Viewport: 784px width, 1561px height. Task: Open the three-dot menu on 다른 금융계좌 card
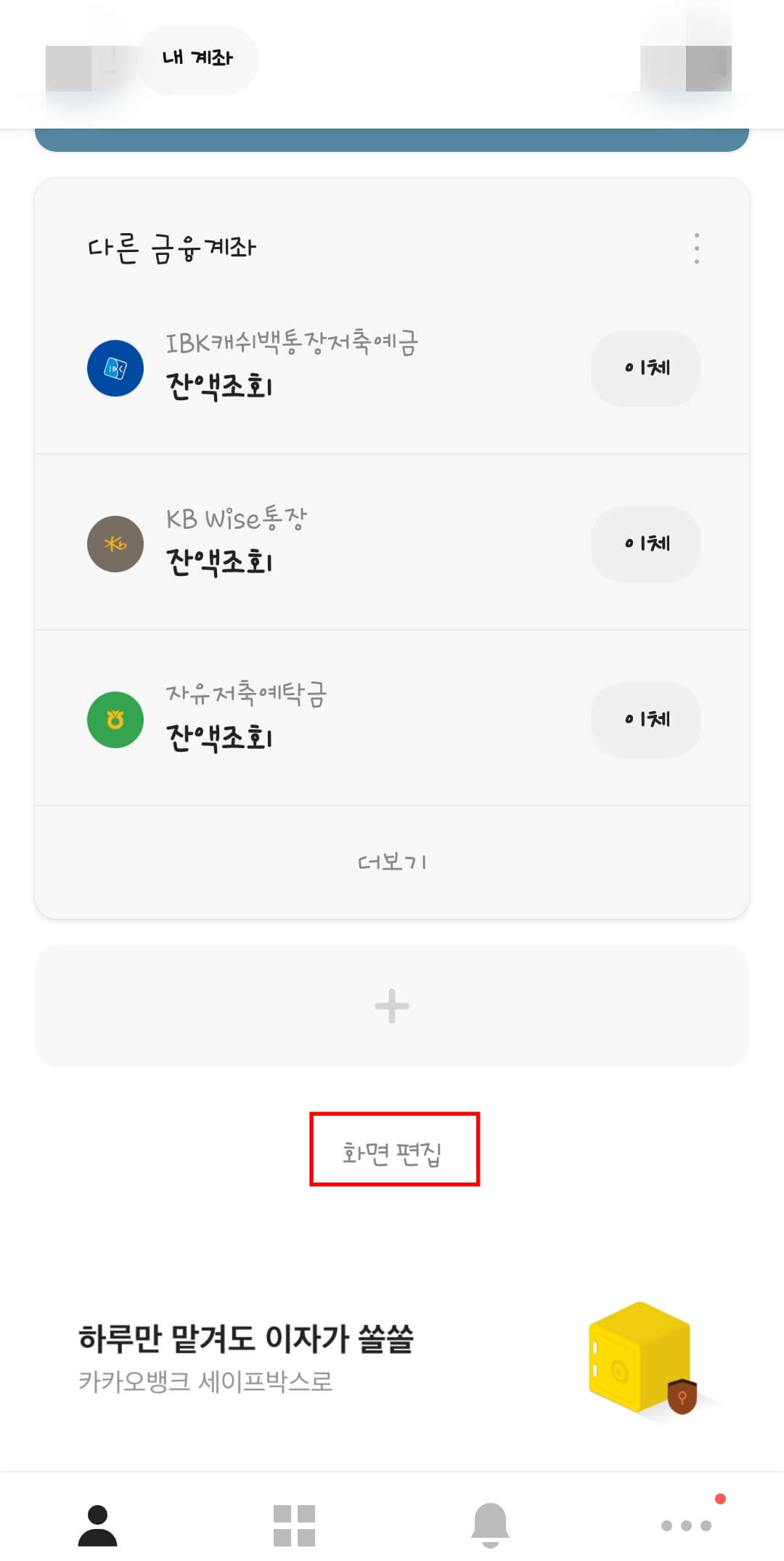pyautogui.click(x=696, y=249)
